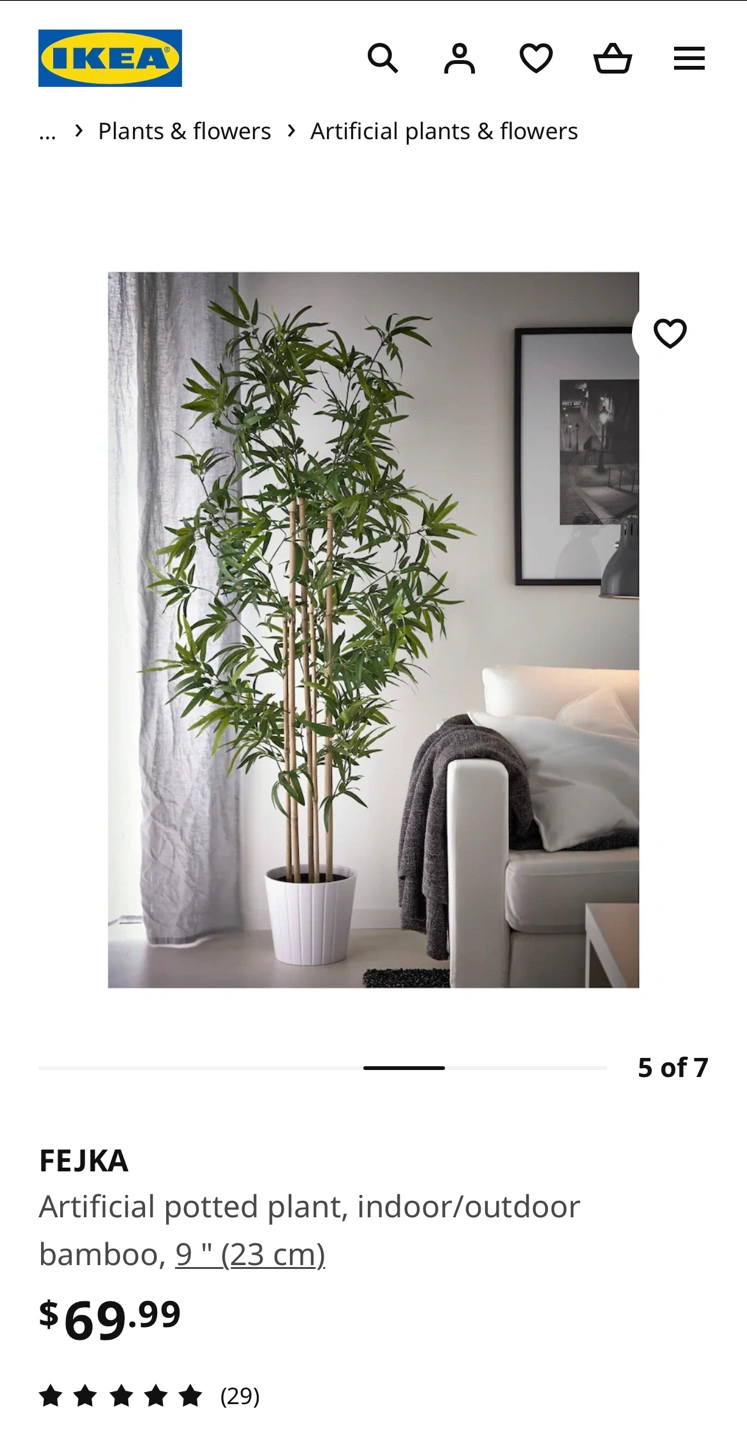Expand the breadcrumb ellipsis

coord(47,132)
